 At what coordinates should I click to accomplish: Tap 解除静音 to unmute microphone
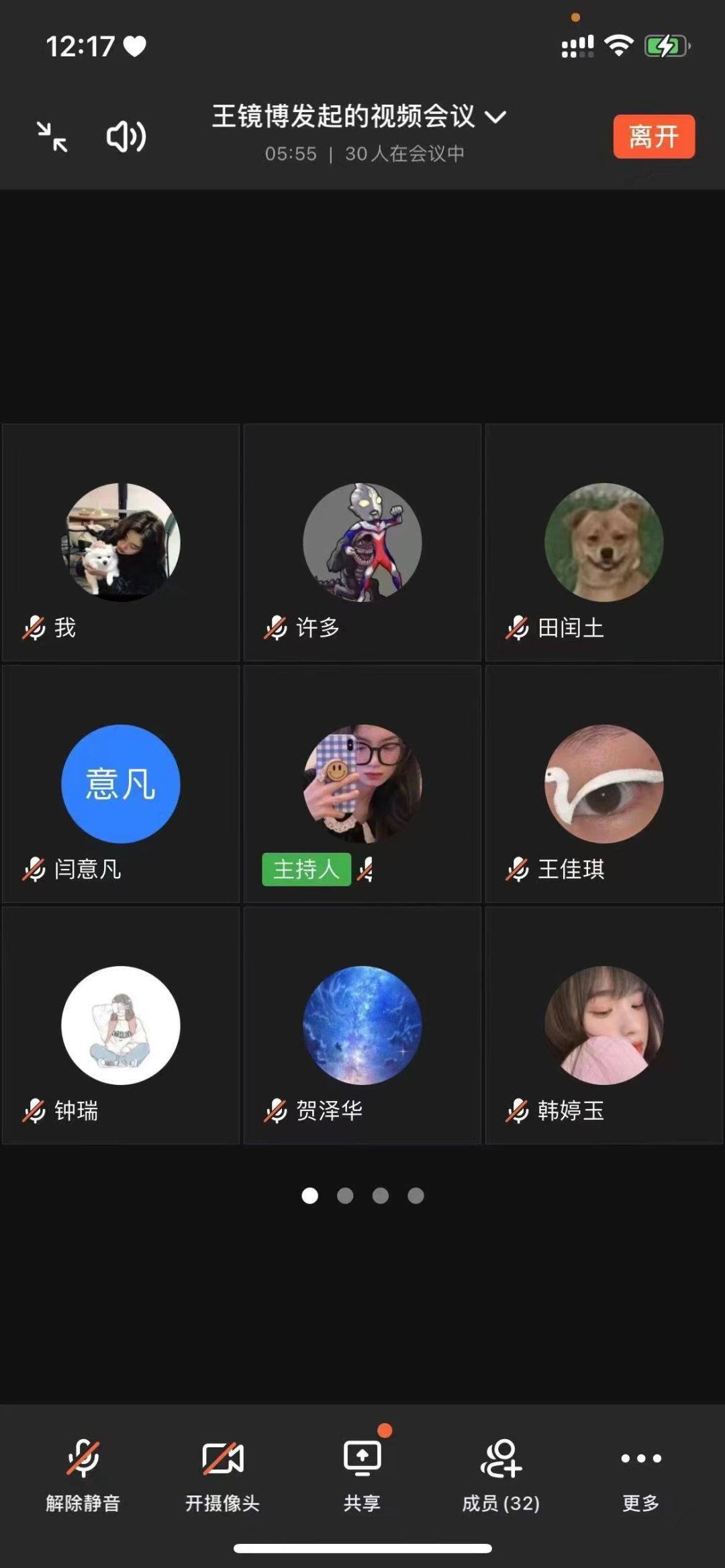83,1473
